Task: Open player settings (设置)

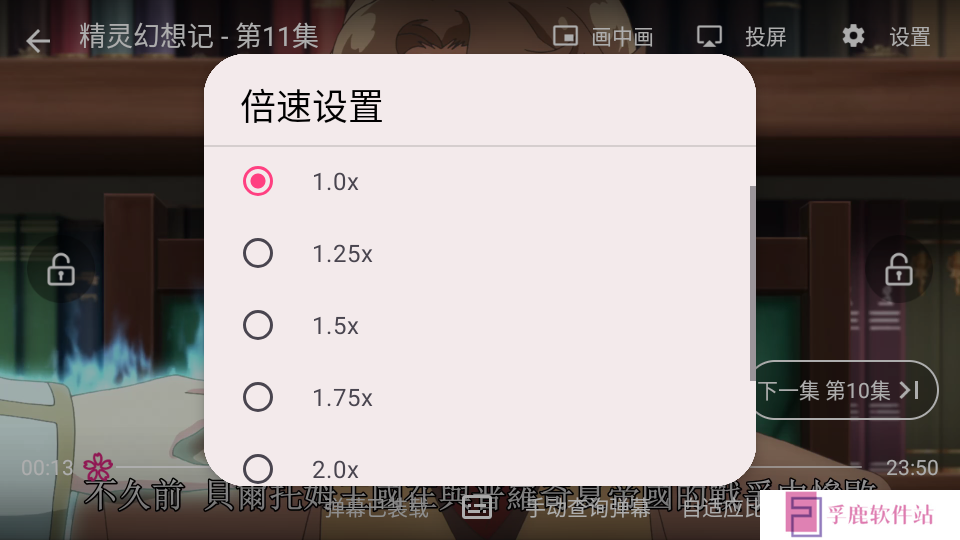Action: click(x=886, y=37)
